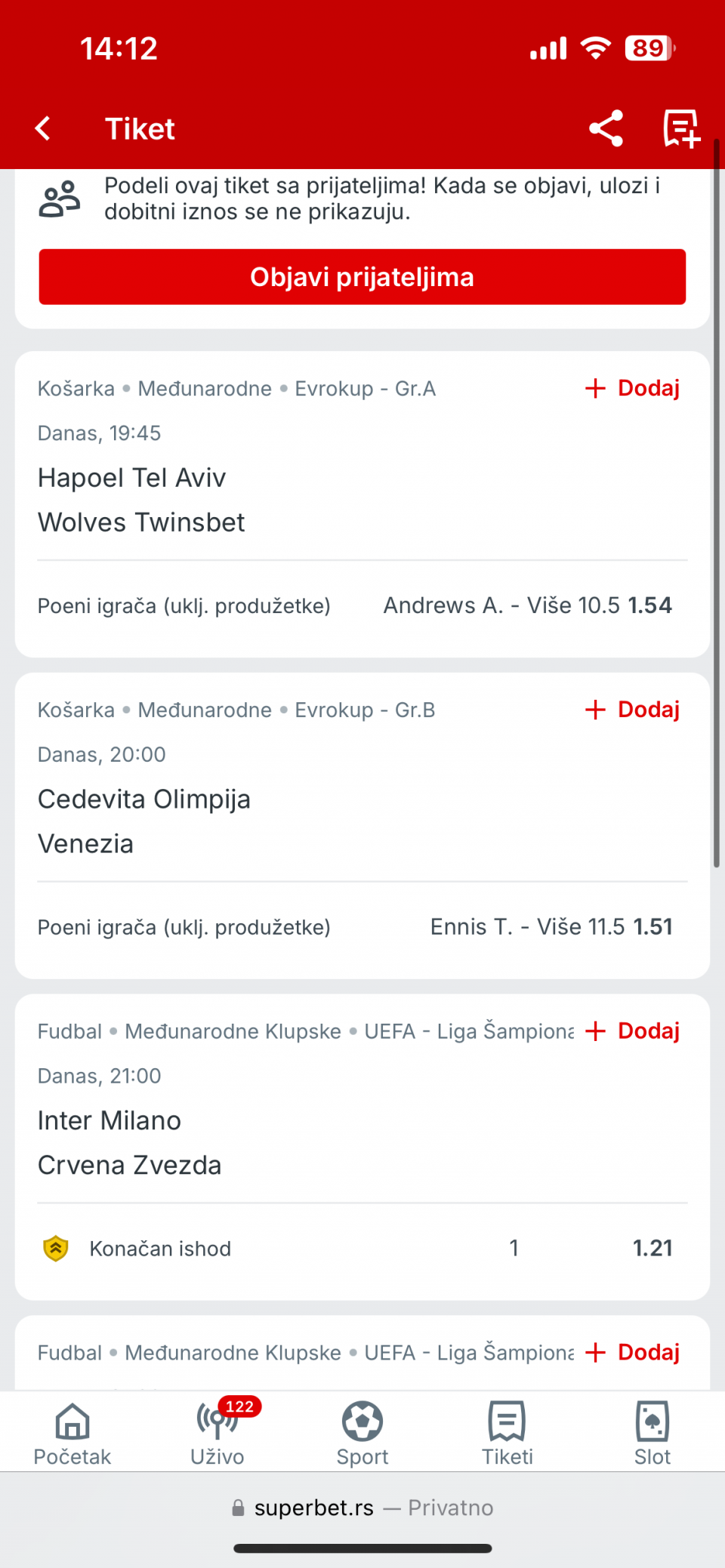
Task: Tap Objavi prijateljima button
Action: pyautogui.click(x=362, y=277)
